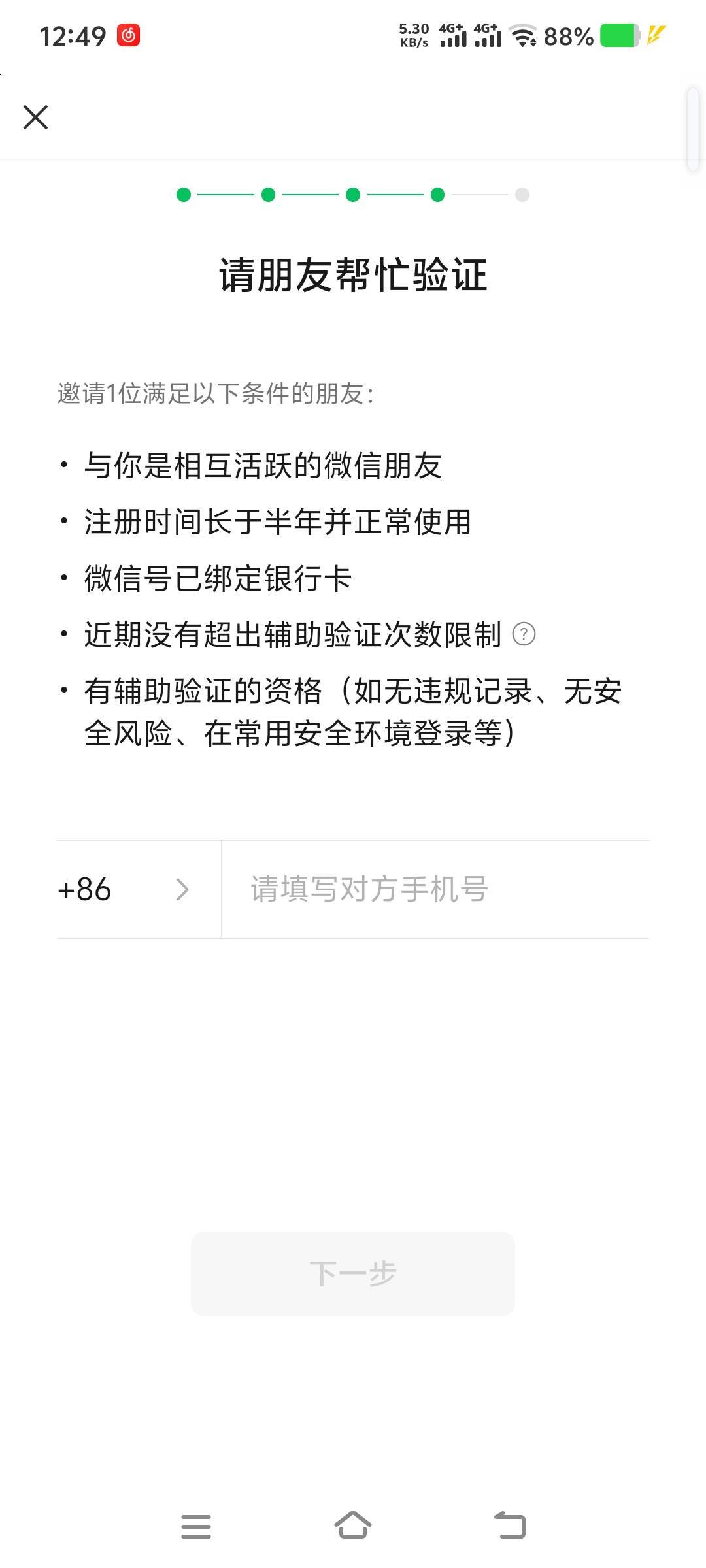Tap the 请填写对方手机号 phone field
Image resolution: width=706 pixels, height=1568 pixels.
(x=435, y=889)
